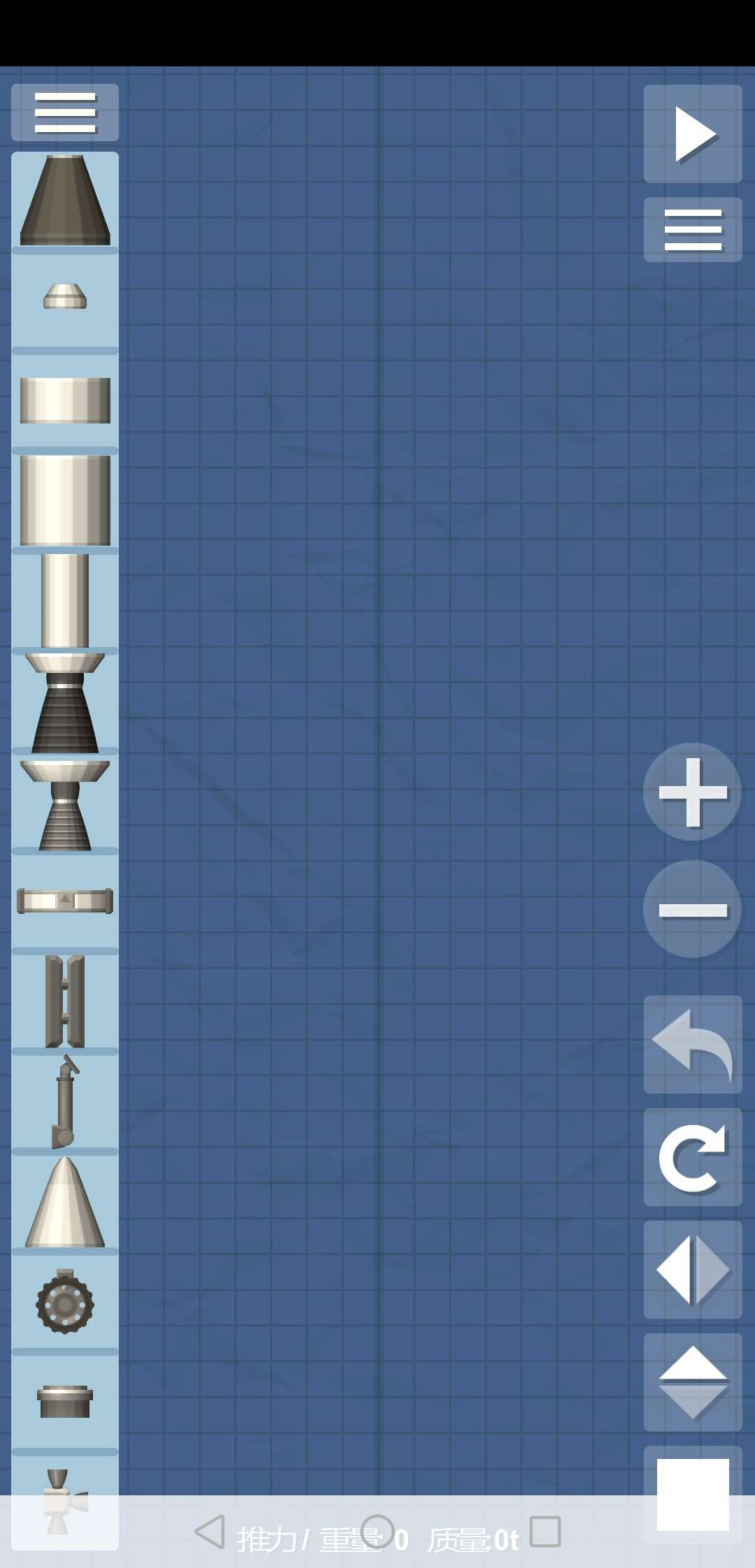Undo the last action
The height and width of the screenshot is (1568, 755).
coord(693,1045)
